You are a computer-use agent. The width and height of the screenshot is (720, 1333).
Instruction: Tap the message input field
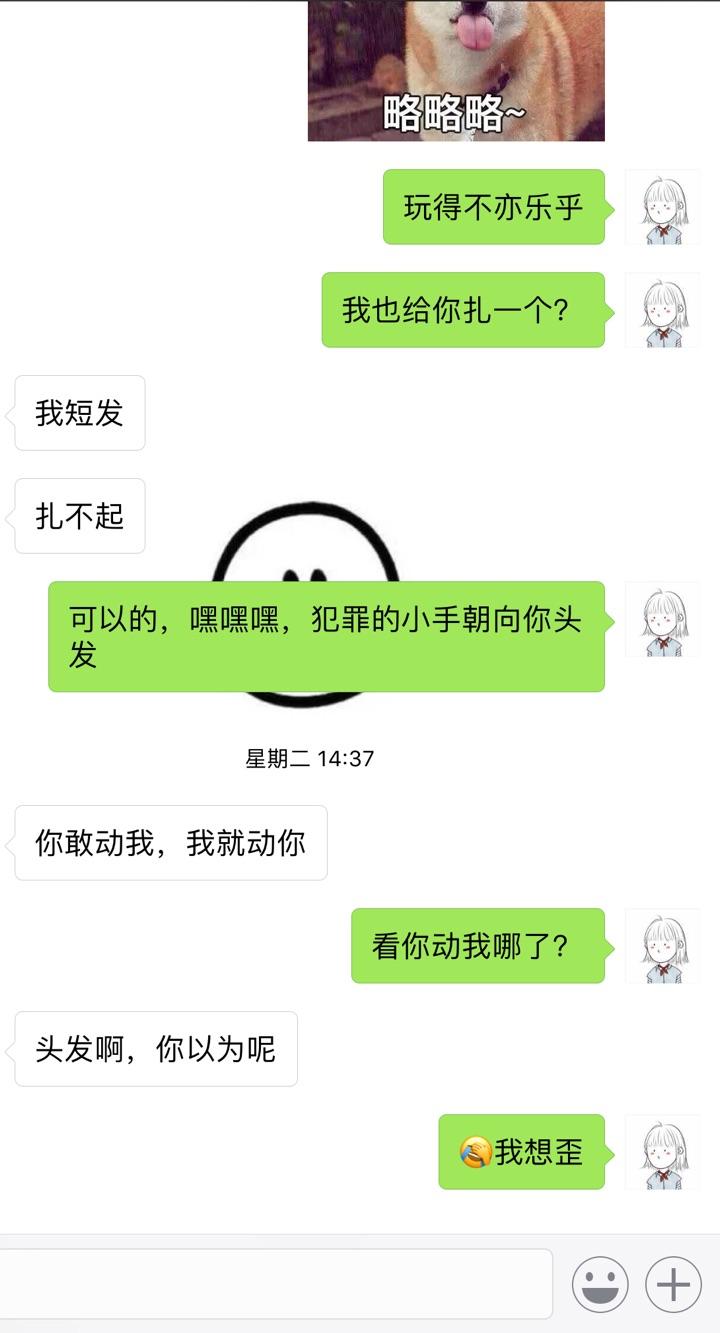tap(274, 1284)
